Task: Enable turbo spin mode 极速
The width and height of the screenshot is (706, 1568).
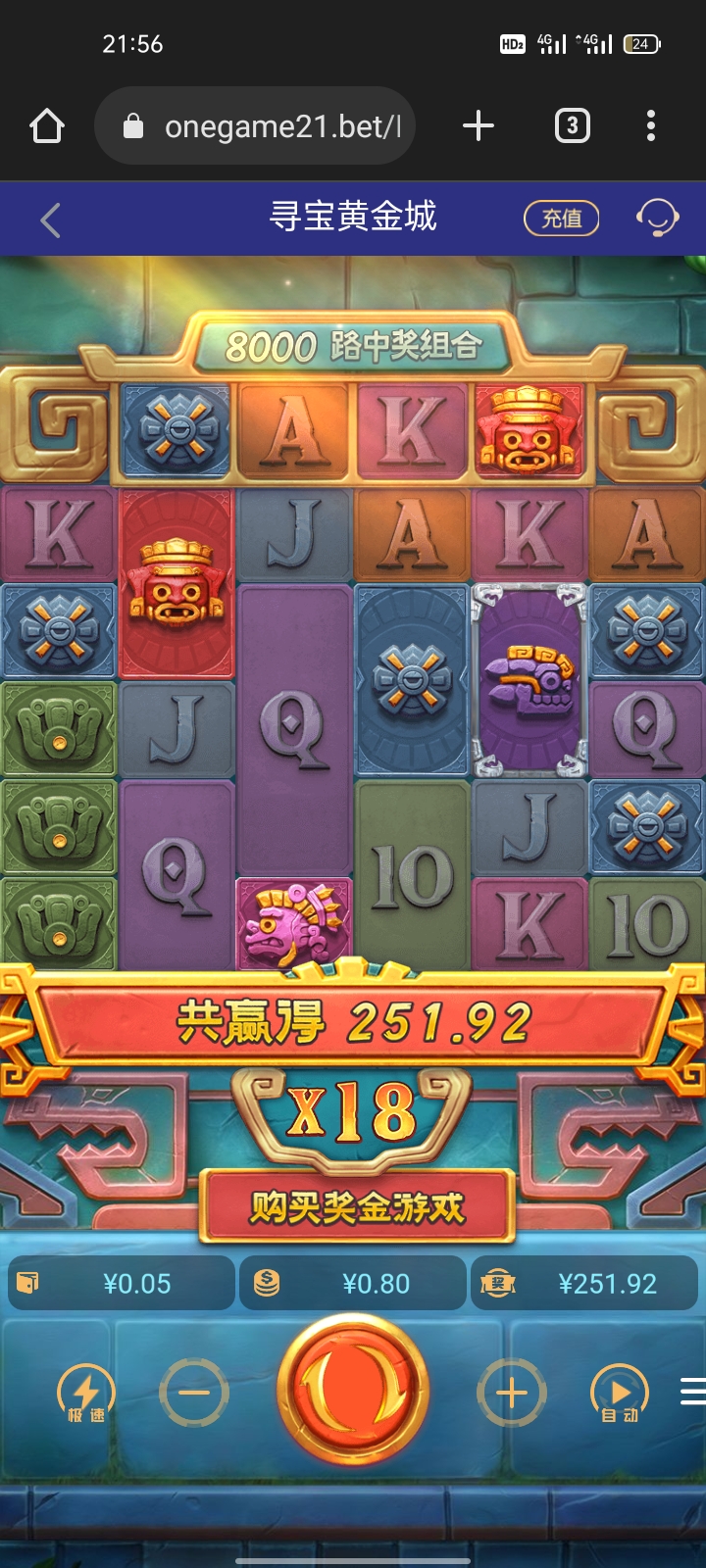Action: tap(85, 1395)
